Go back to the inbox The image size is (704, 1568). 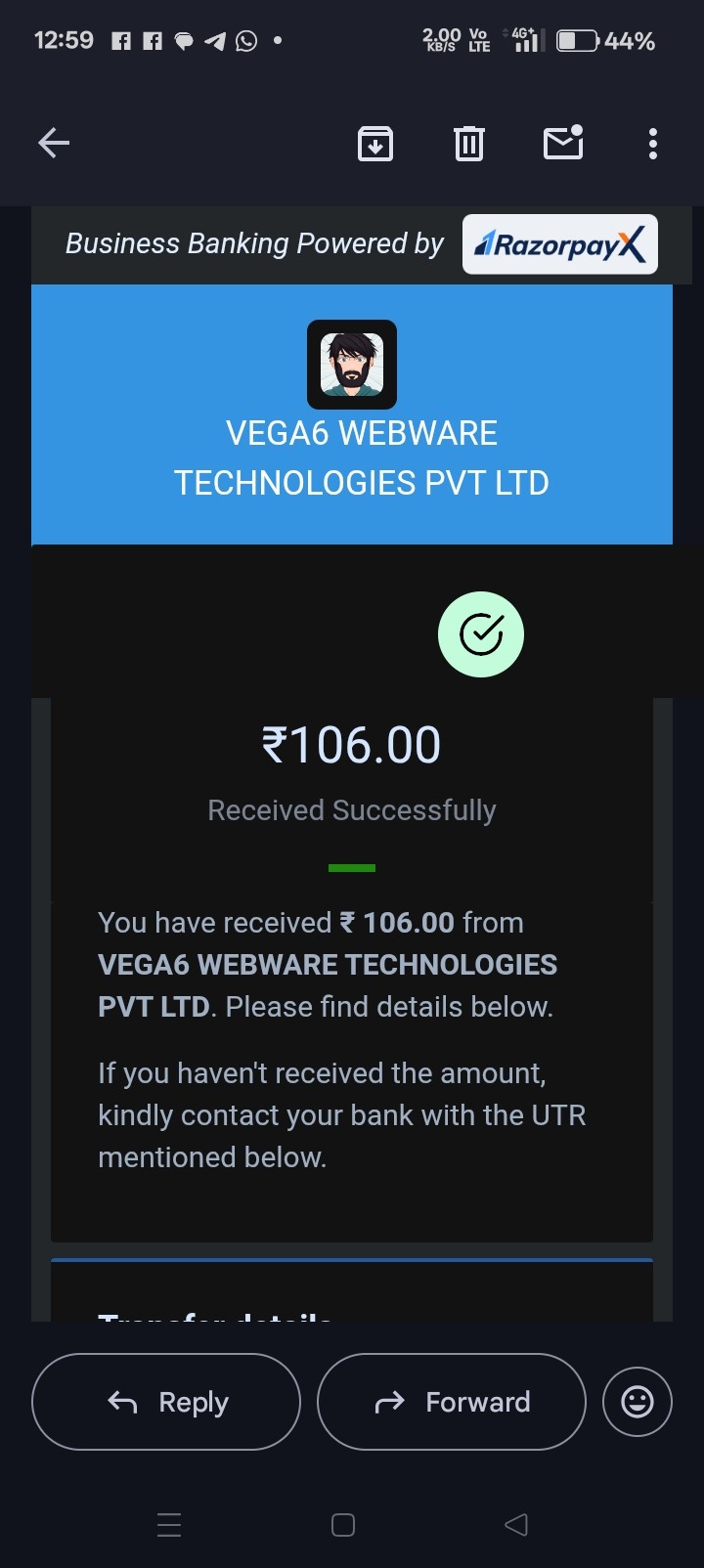(x=54, y=144)
